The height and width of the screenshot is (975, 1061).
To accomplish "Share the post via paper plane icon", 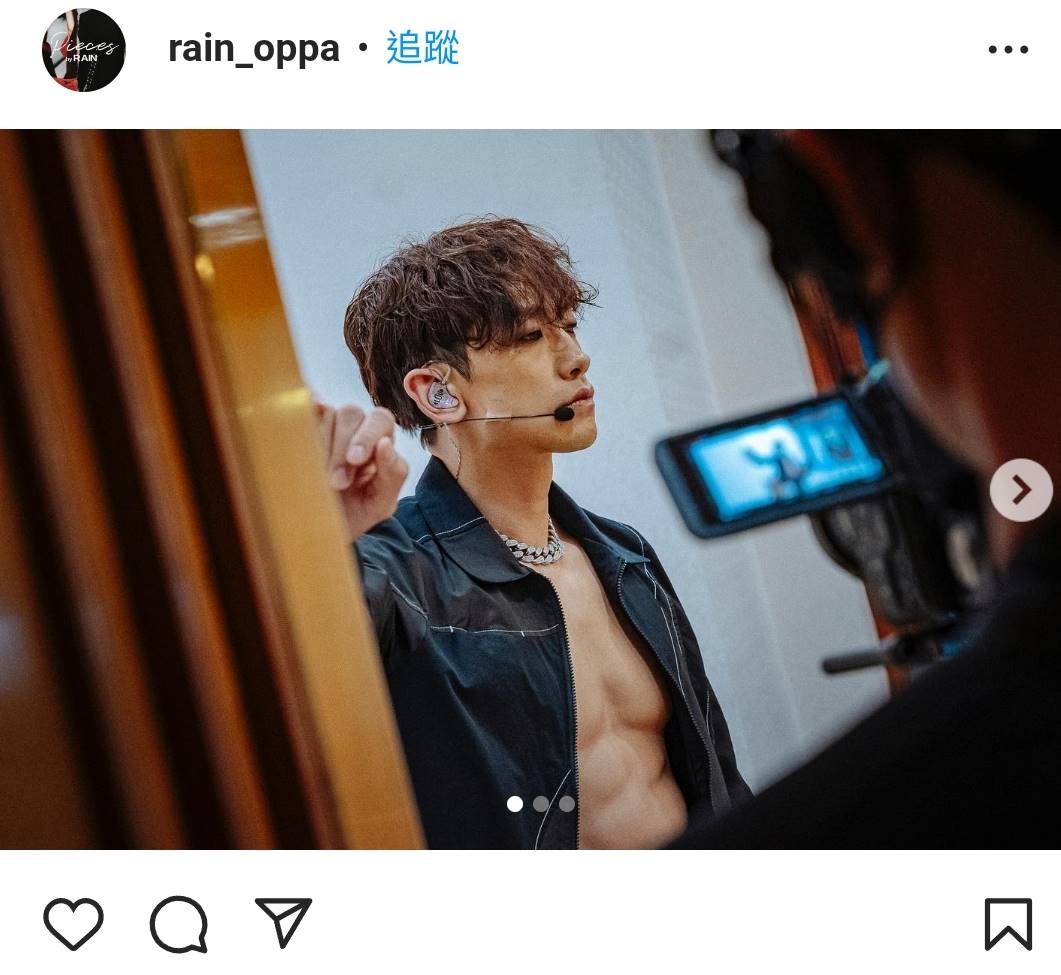I will [x=283, y=921].
